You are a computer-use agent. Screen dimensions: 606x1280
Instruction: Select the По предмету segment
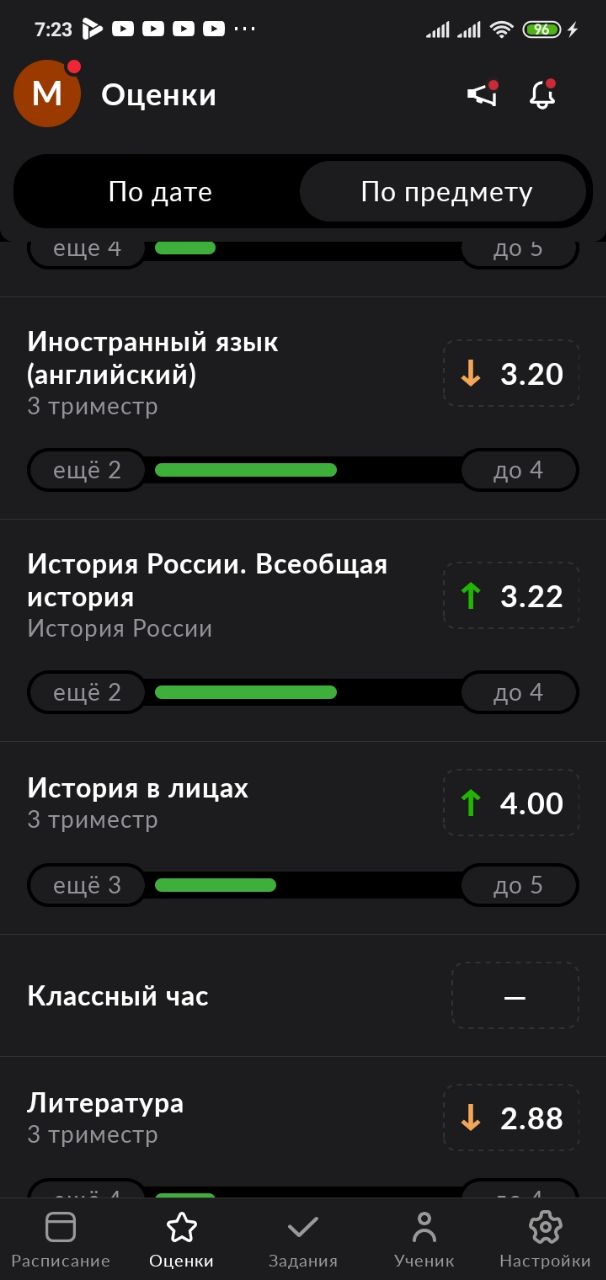[x=446, y=192]
